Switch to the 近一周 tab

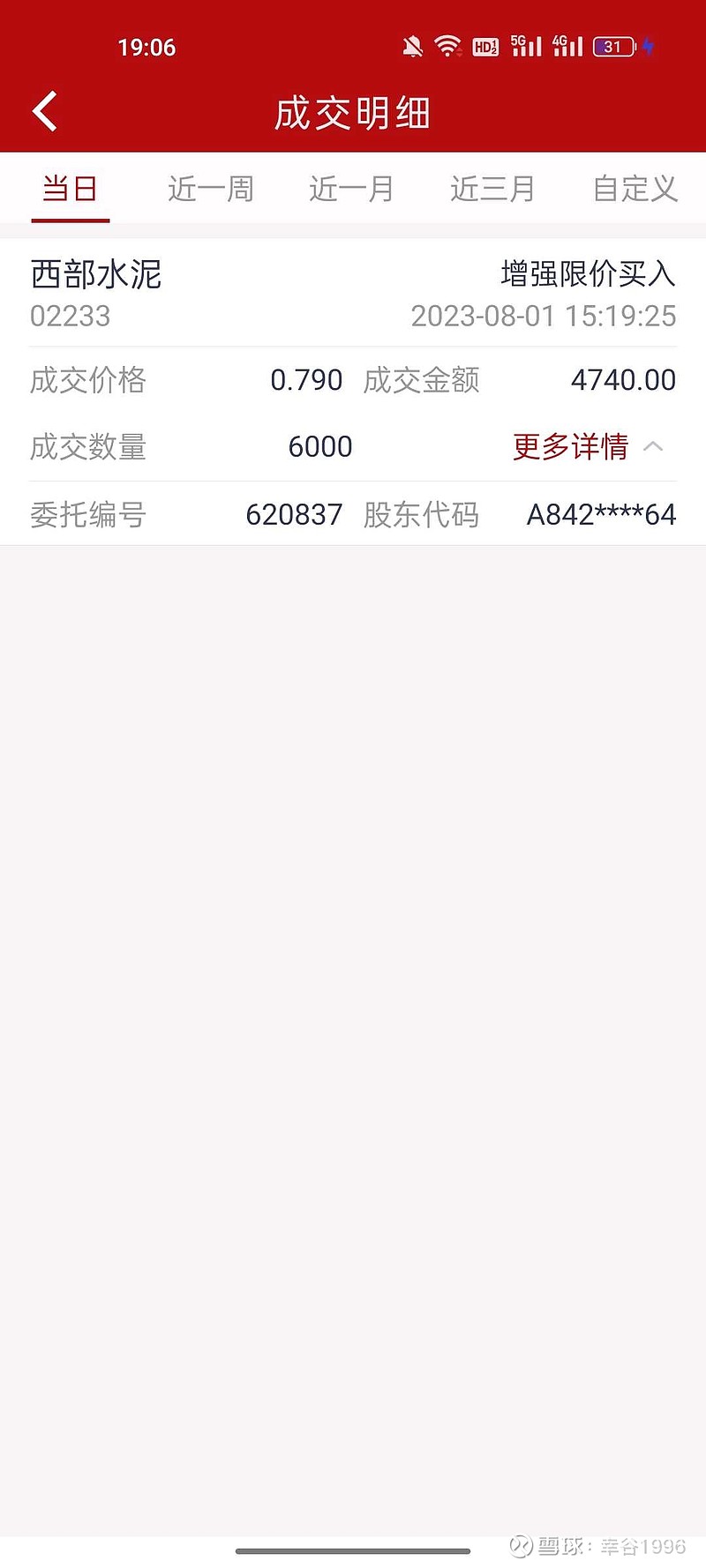pyautogui.click(x=211, y=188)
